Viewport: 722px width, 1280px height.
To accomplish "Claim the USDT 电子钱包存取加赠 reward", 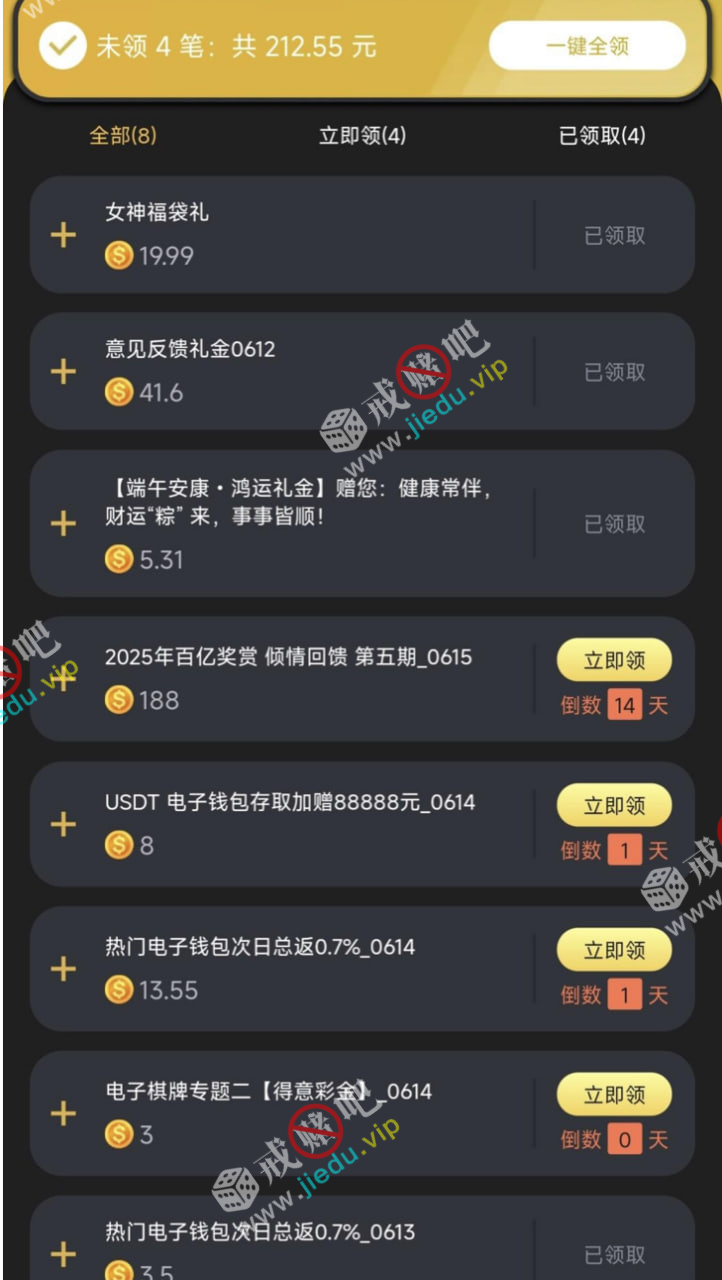I will click(x=614, y=806).
